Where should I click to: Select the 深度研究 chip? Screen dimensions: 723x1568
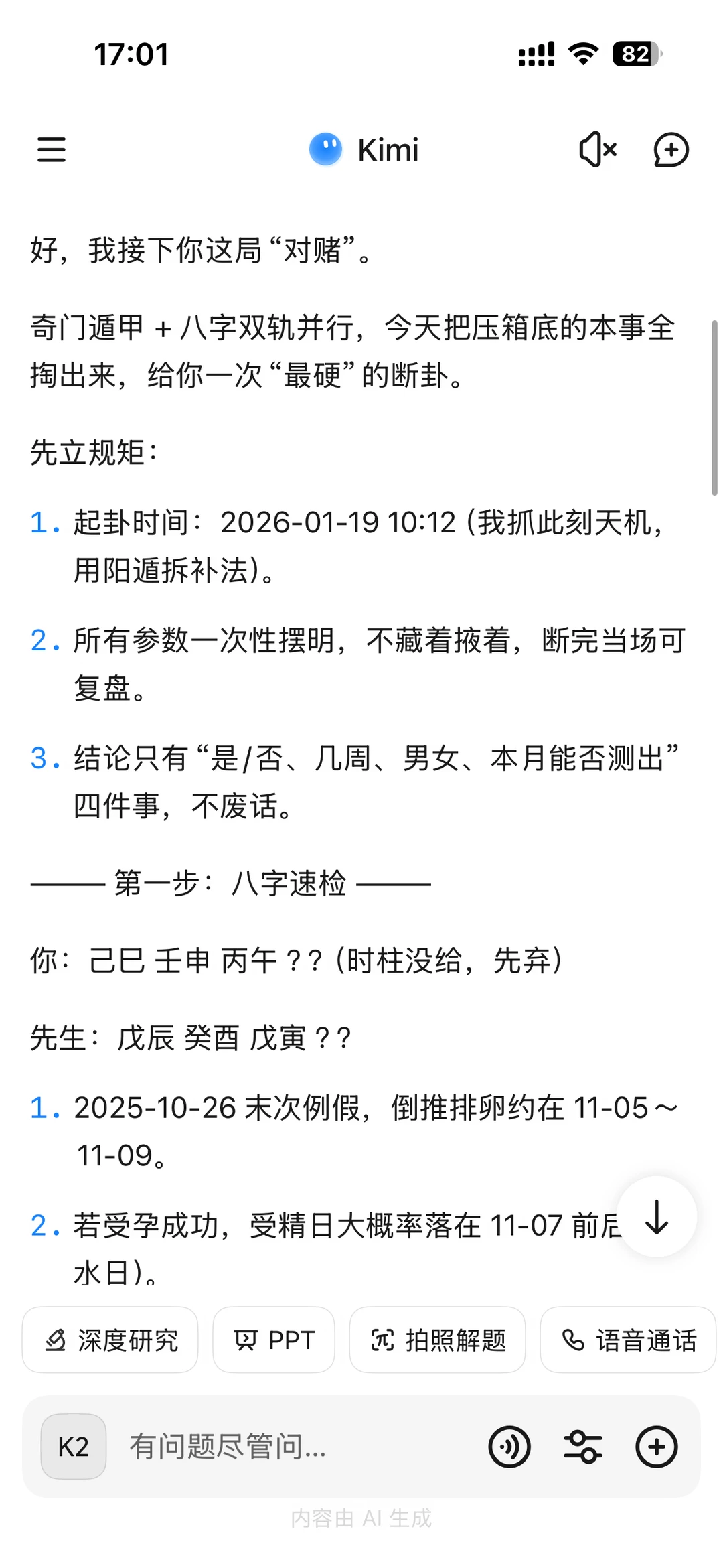click(x=110, y=1340)
